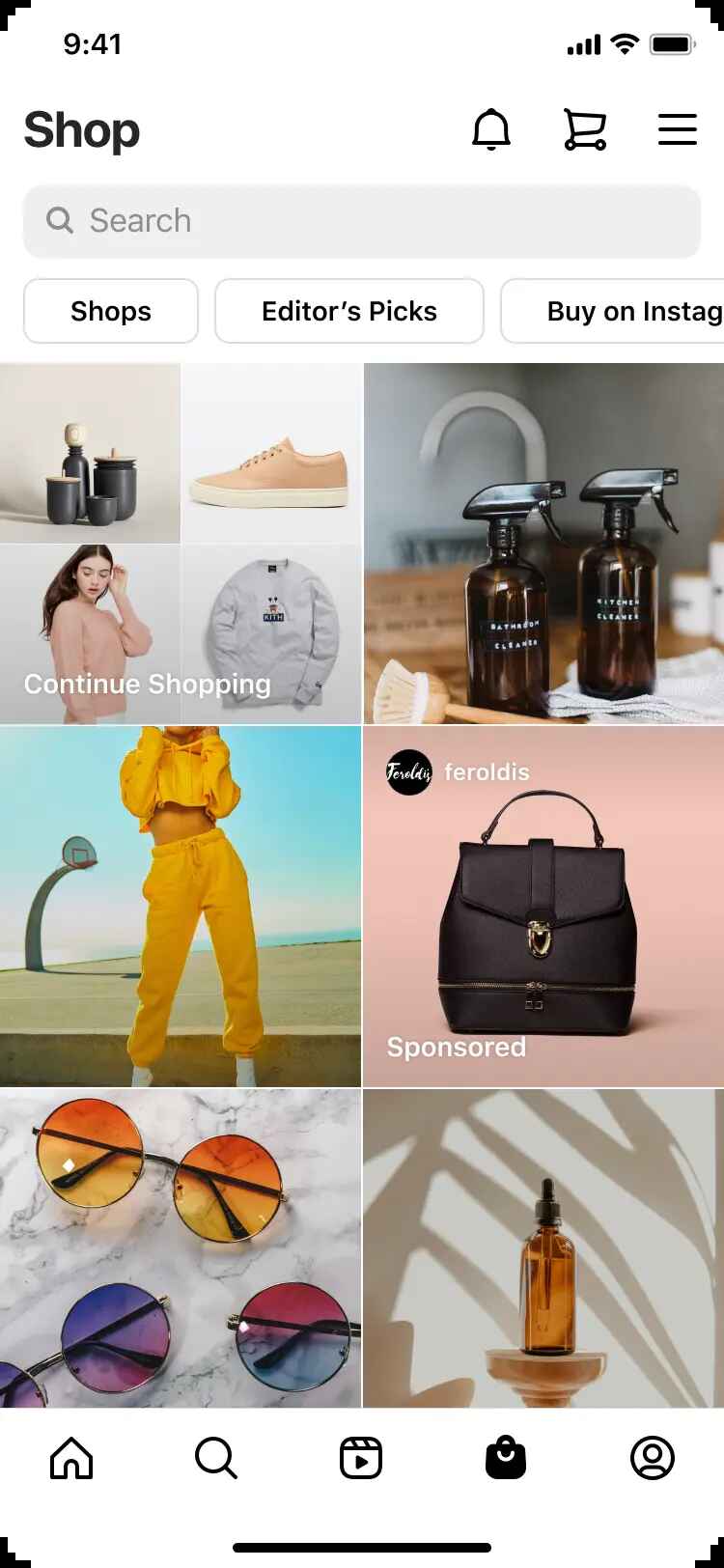
Task: Open the hamburger menu icon
Action: (677, 129)
